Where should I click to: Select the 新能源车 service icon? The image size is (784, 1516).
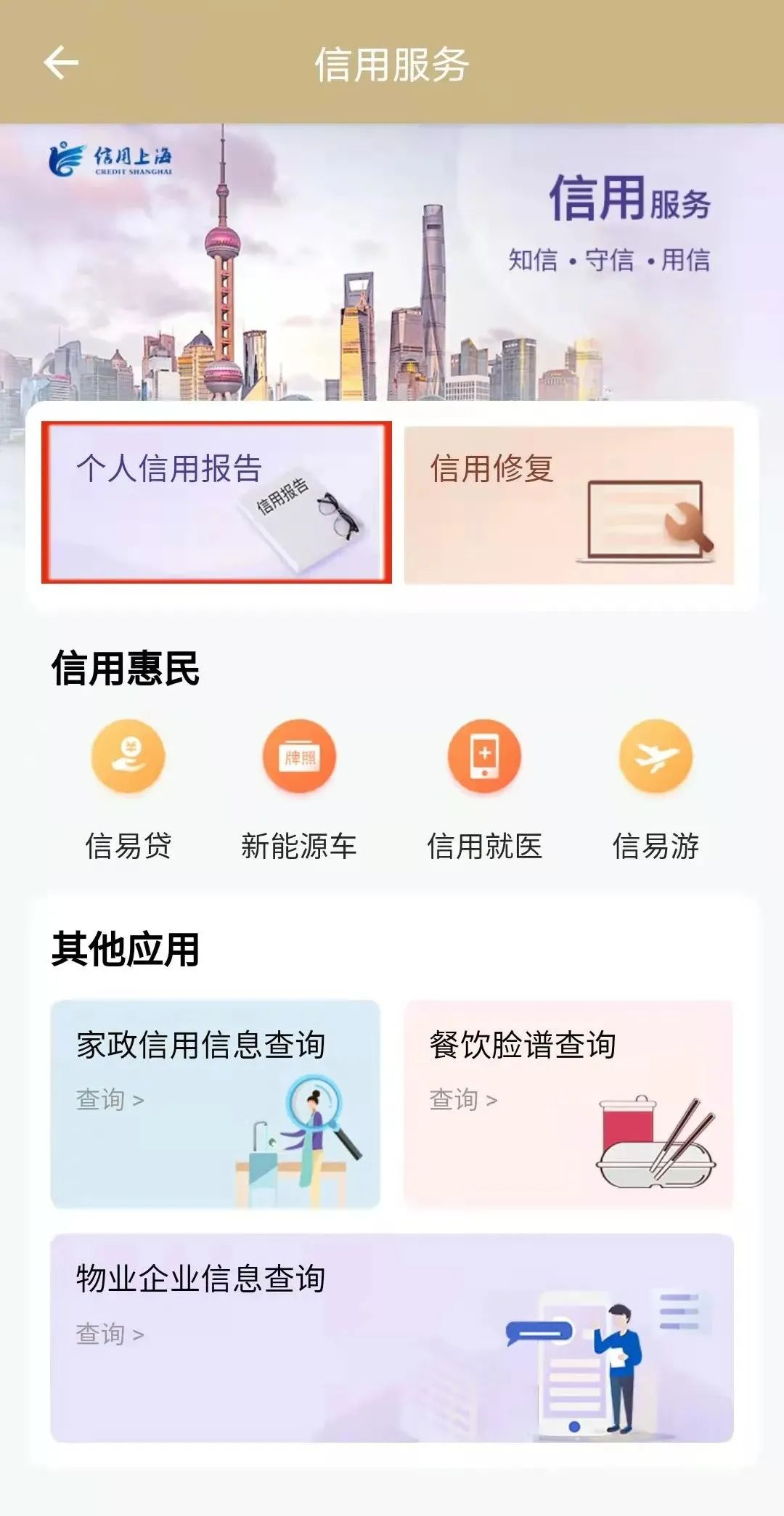299,757
